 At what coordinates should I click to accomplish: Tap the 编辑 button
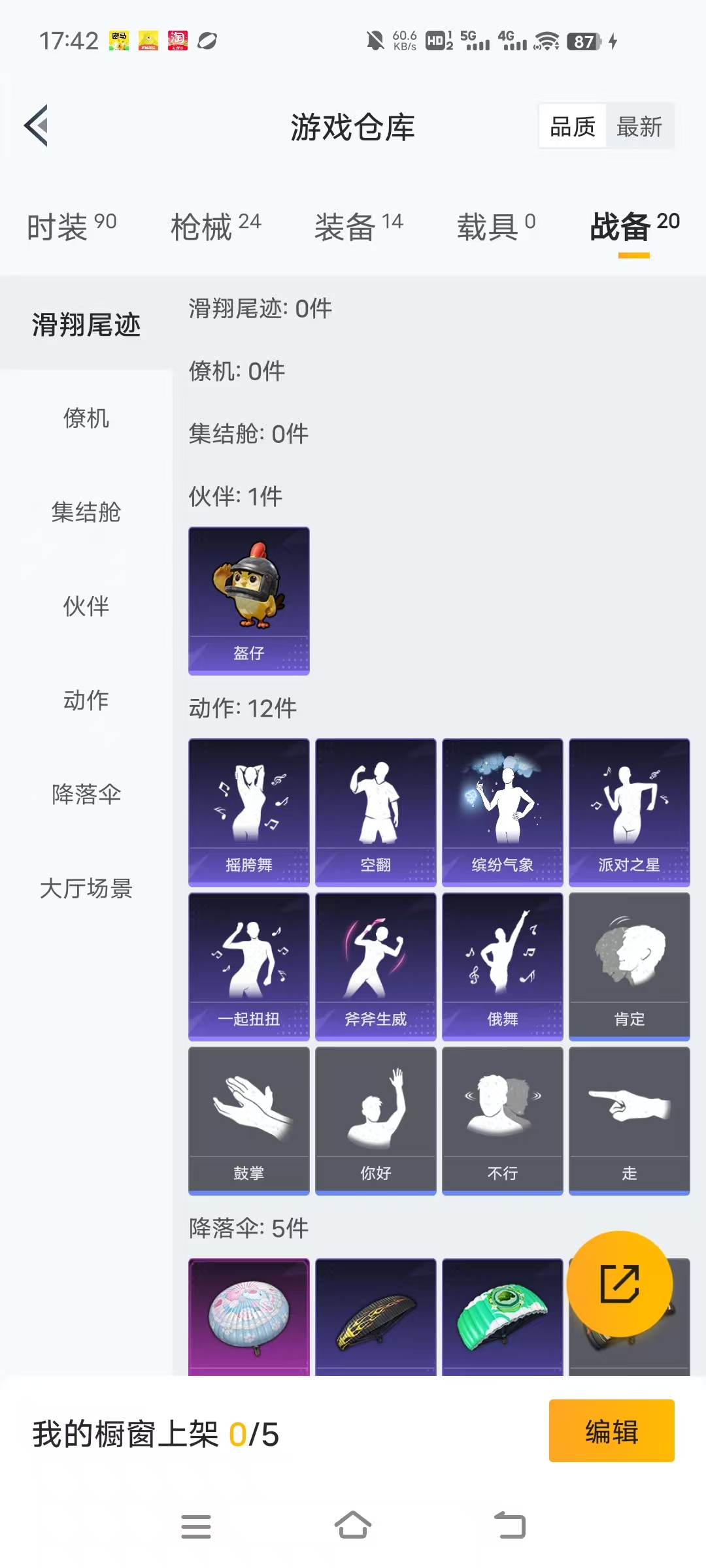tap(611, 1431)
